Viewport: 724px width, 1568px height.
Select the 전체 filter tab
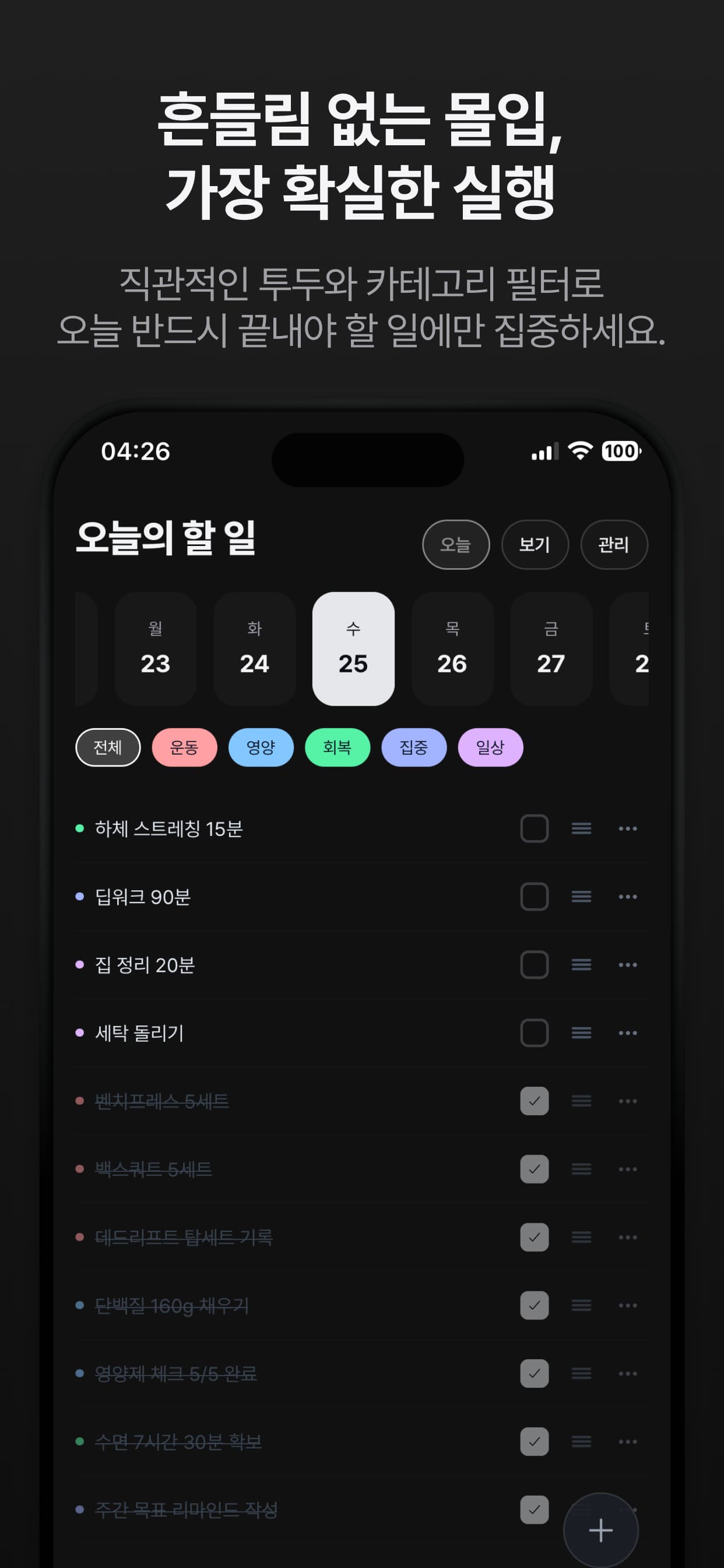(x=107, y=747)
